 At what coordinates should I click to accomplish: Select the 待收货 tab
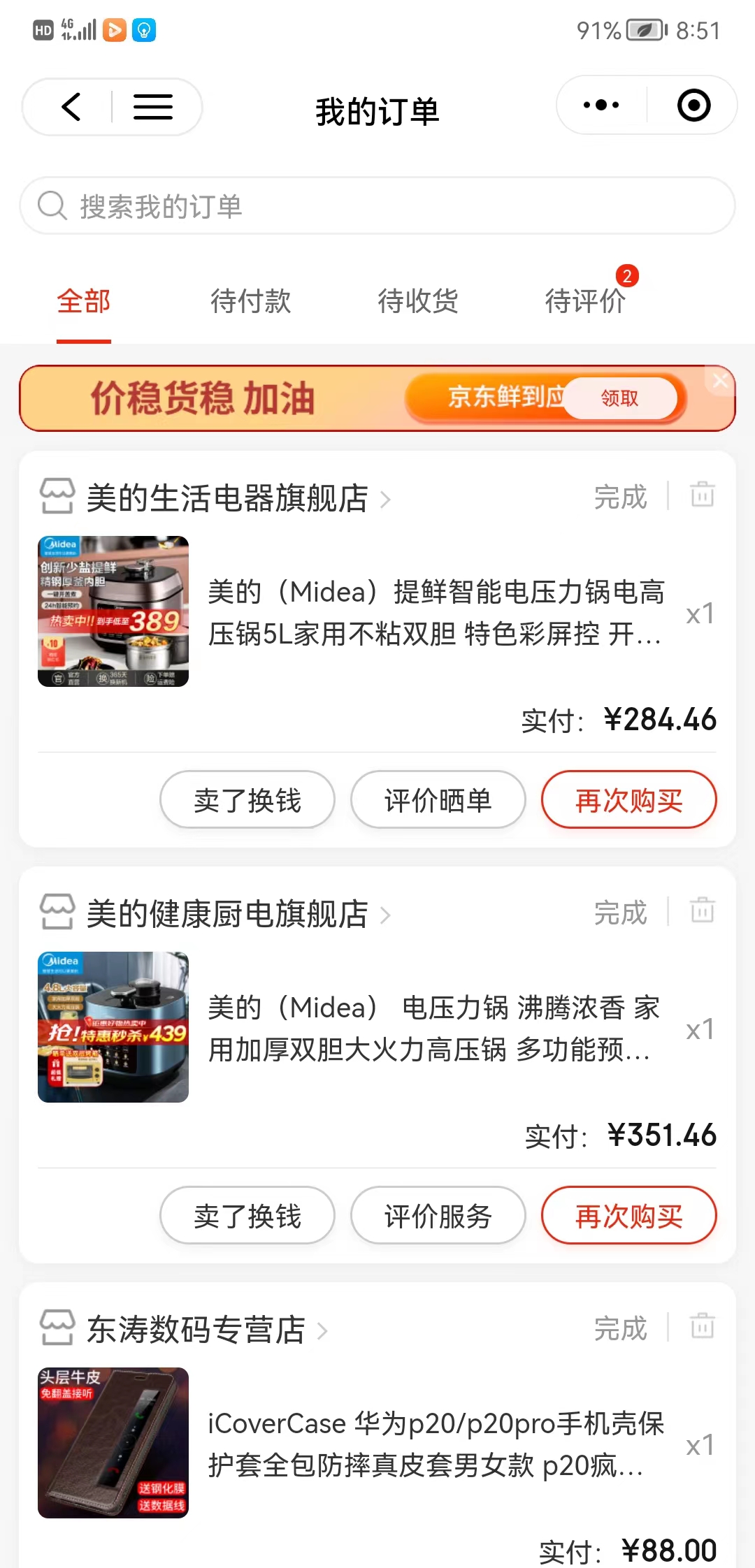(x=417, y=300)
